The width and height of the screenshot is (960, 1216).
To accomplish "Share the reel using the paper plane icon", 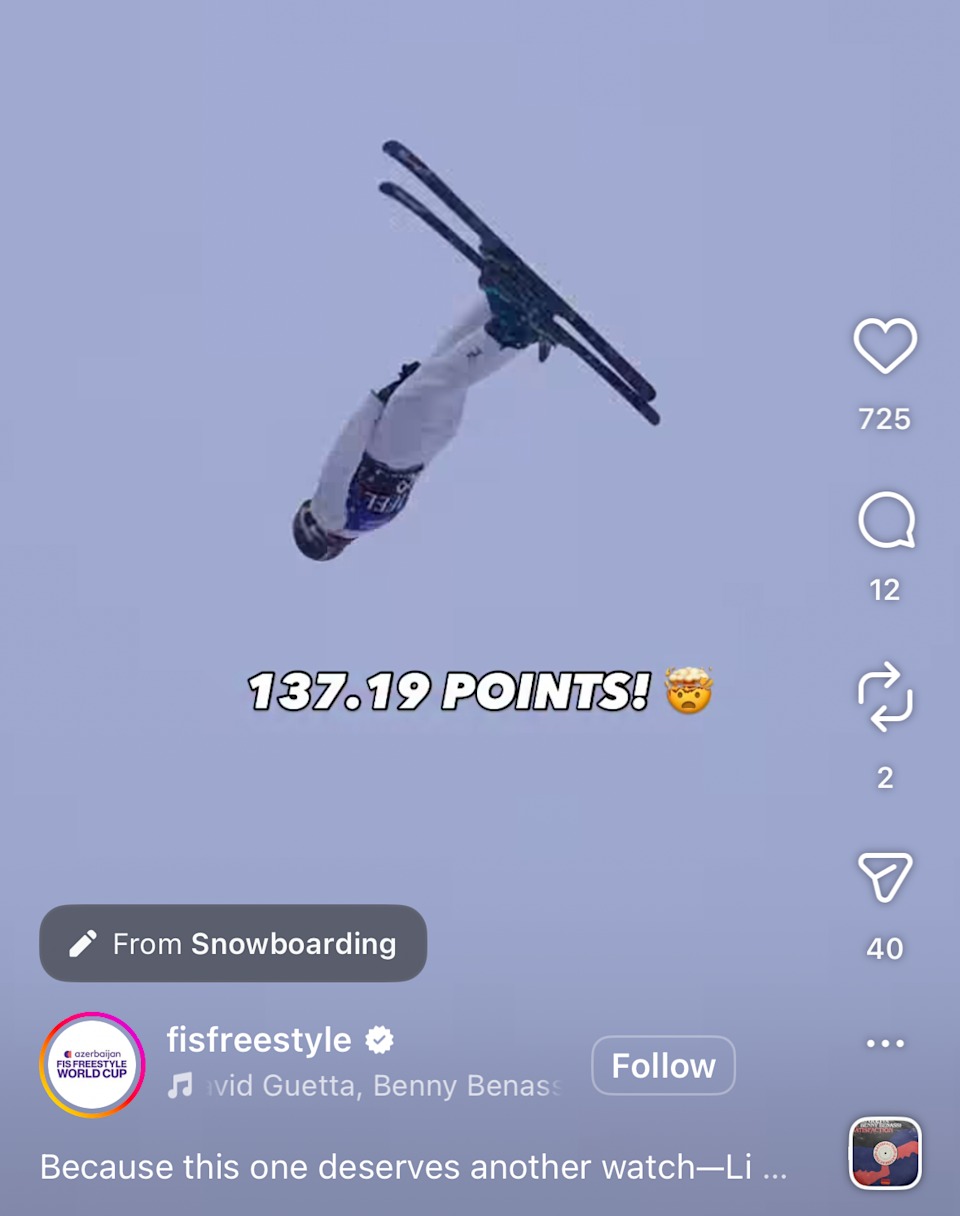I will (885, 875).
